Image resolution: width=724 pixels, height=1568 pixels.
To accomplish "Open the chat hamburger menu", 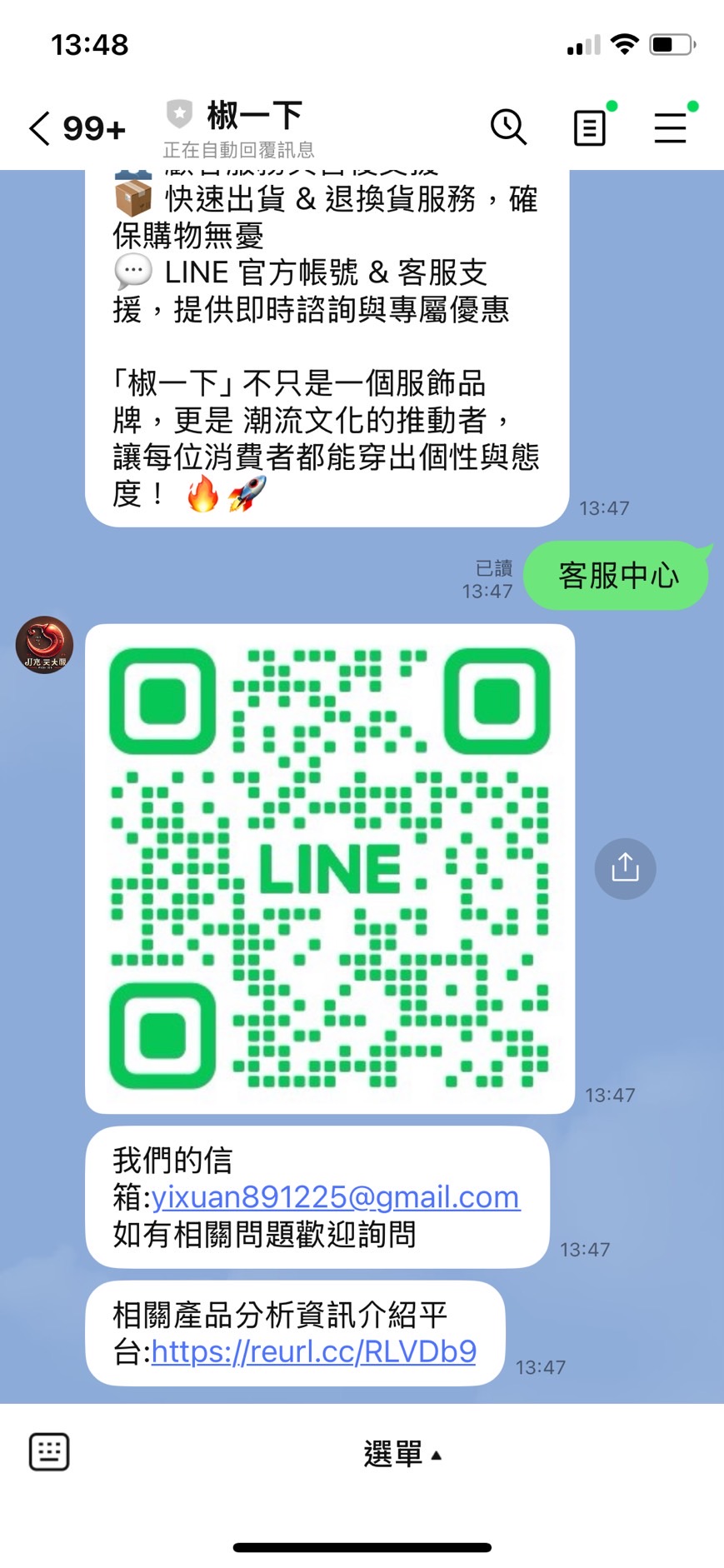I will point(670,128).
